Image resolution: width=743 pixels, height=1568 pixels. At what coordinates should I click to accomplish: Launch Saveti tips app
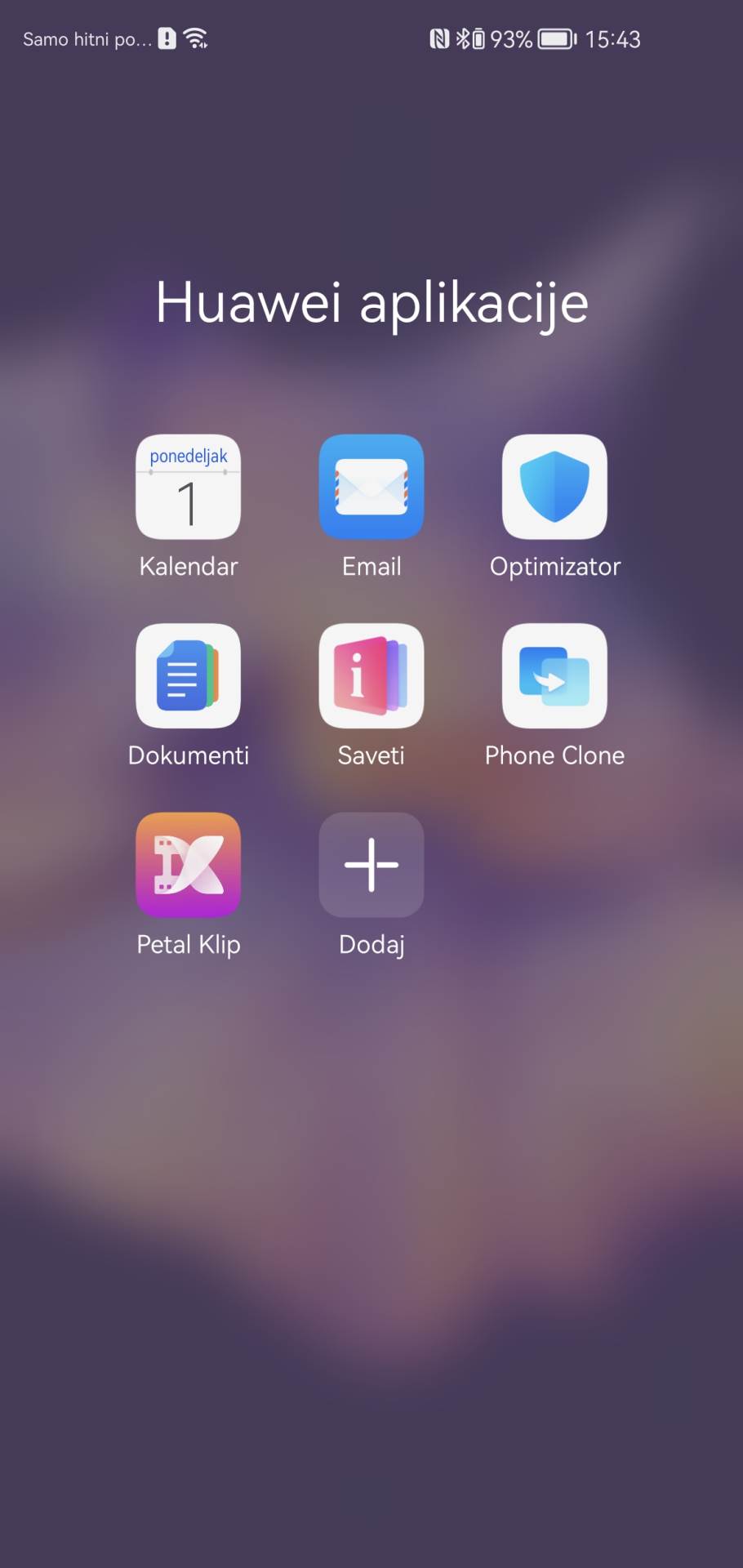pyautogui.click(x=371, y=676)
